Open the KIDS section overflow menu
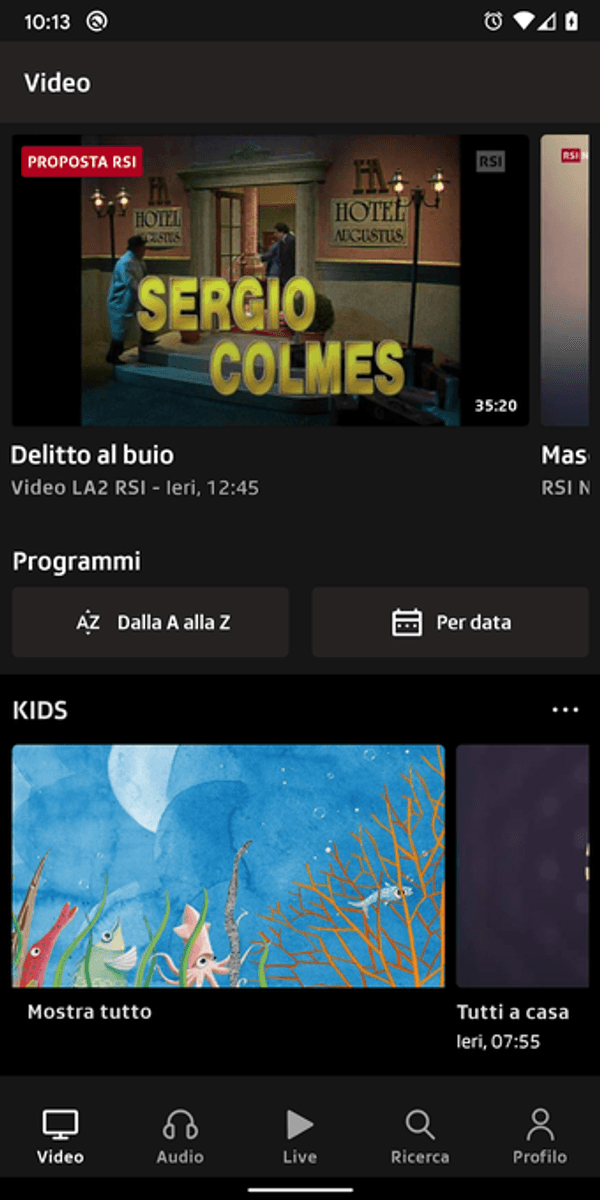600x1200 pixels. [x=565, y=710]
